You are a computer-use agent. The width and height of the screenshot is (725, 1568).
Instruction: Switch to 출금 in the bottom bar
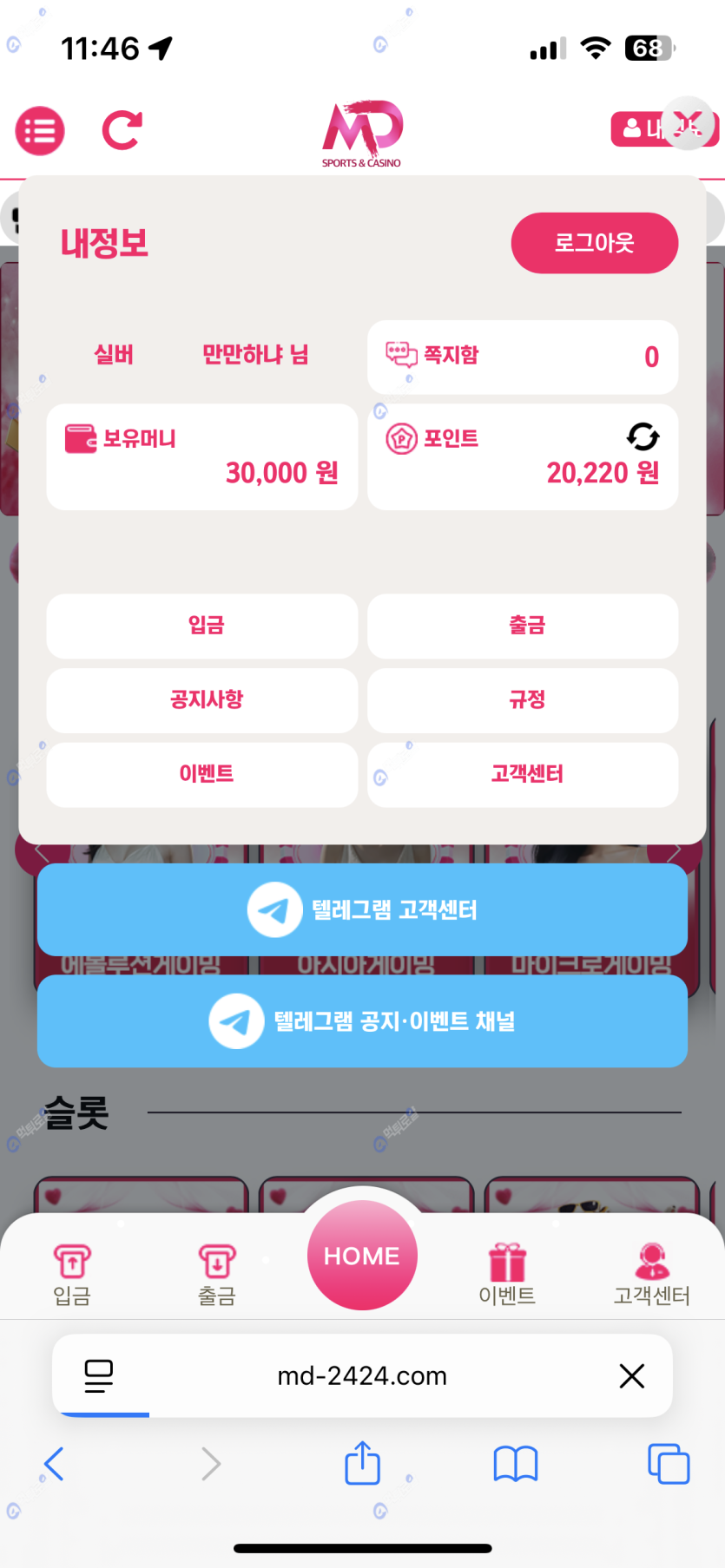point(217,1273)
